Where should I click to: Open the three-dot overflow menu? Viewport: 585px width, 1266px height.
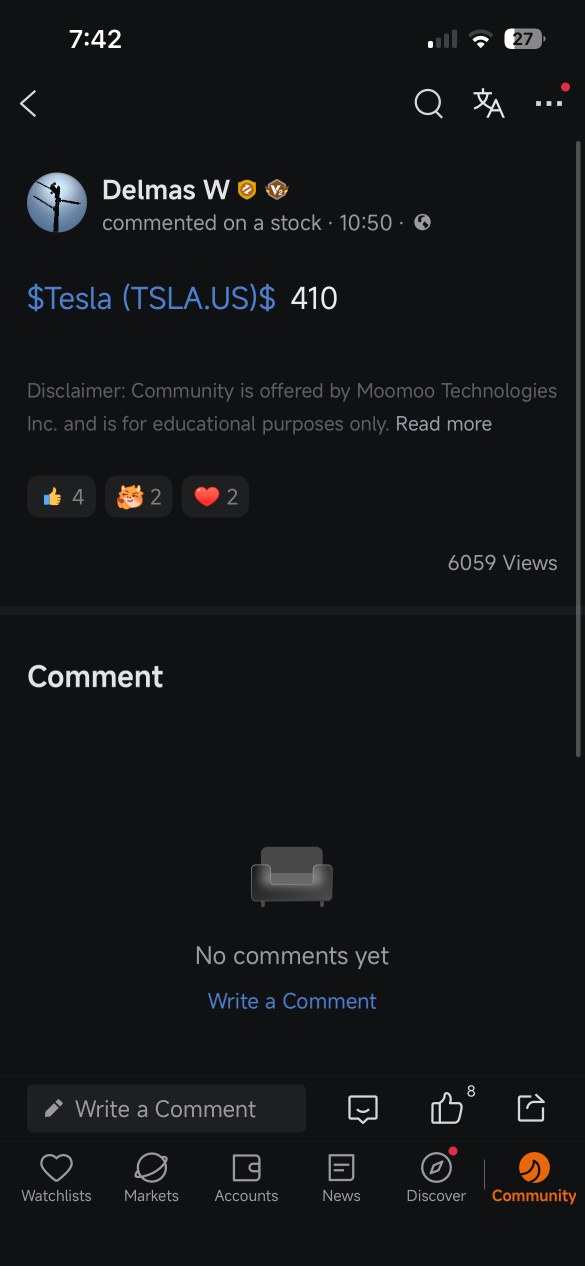549,103
